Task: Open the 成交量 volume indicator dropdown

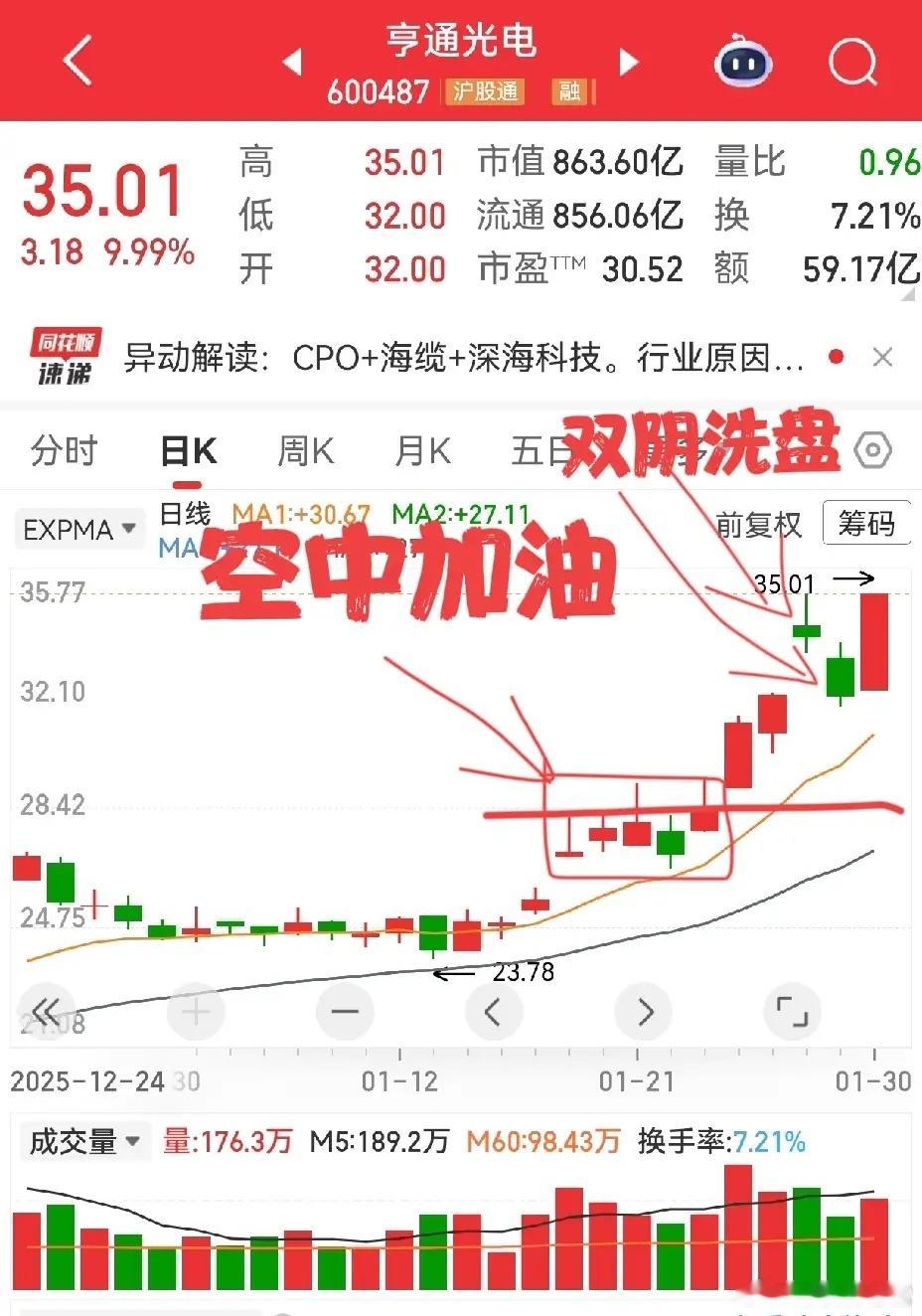Action: pos(77,1141)
